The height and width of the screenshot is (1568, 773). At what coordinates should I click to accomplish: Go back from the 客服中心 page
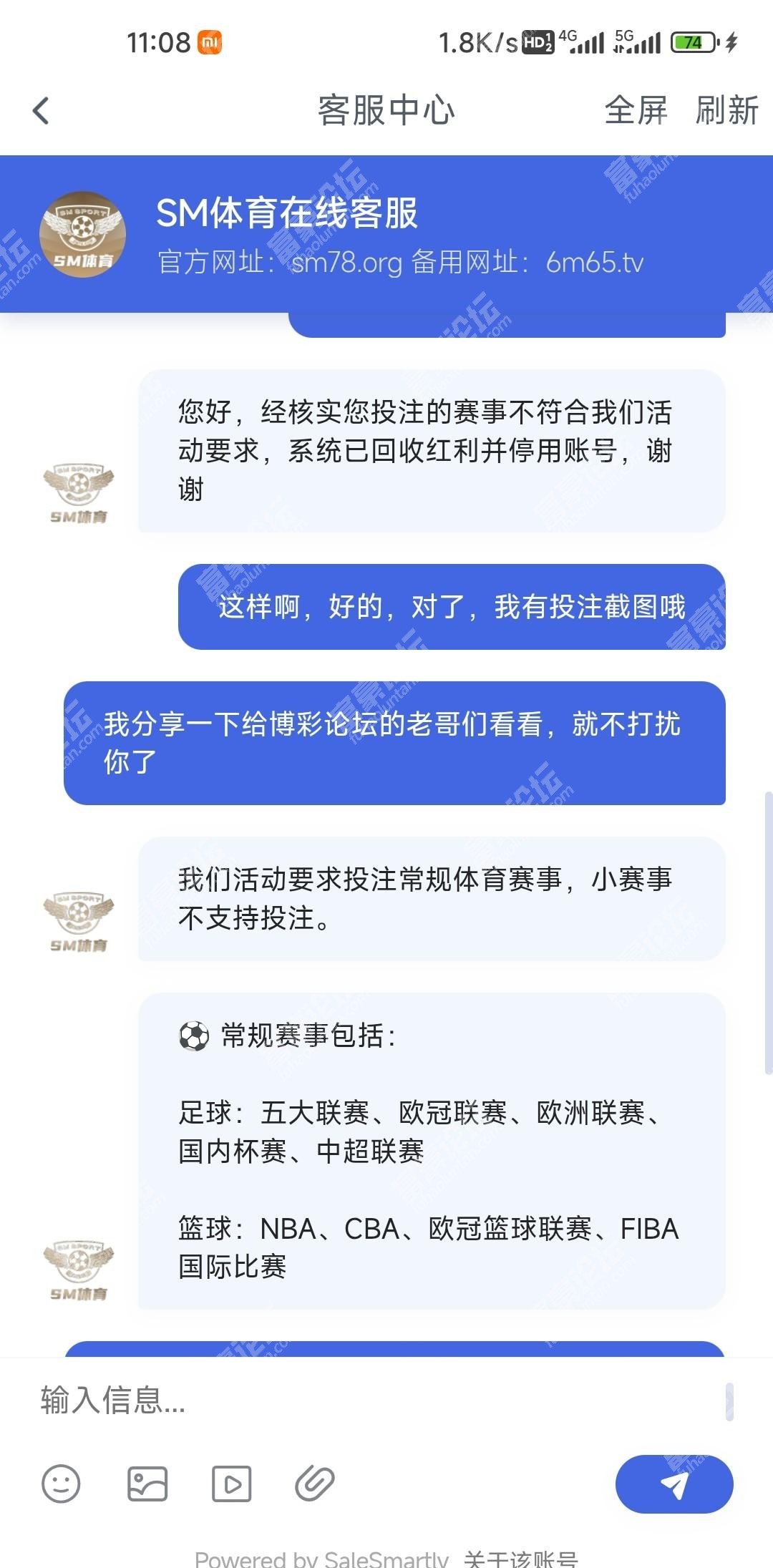click(x=42, y=111)
